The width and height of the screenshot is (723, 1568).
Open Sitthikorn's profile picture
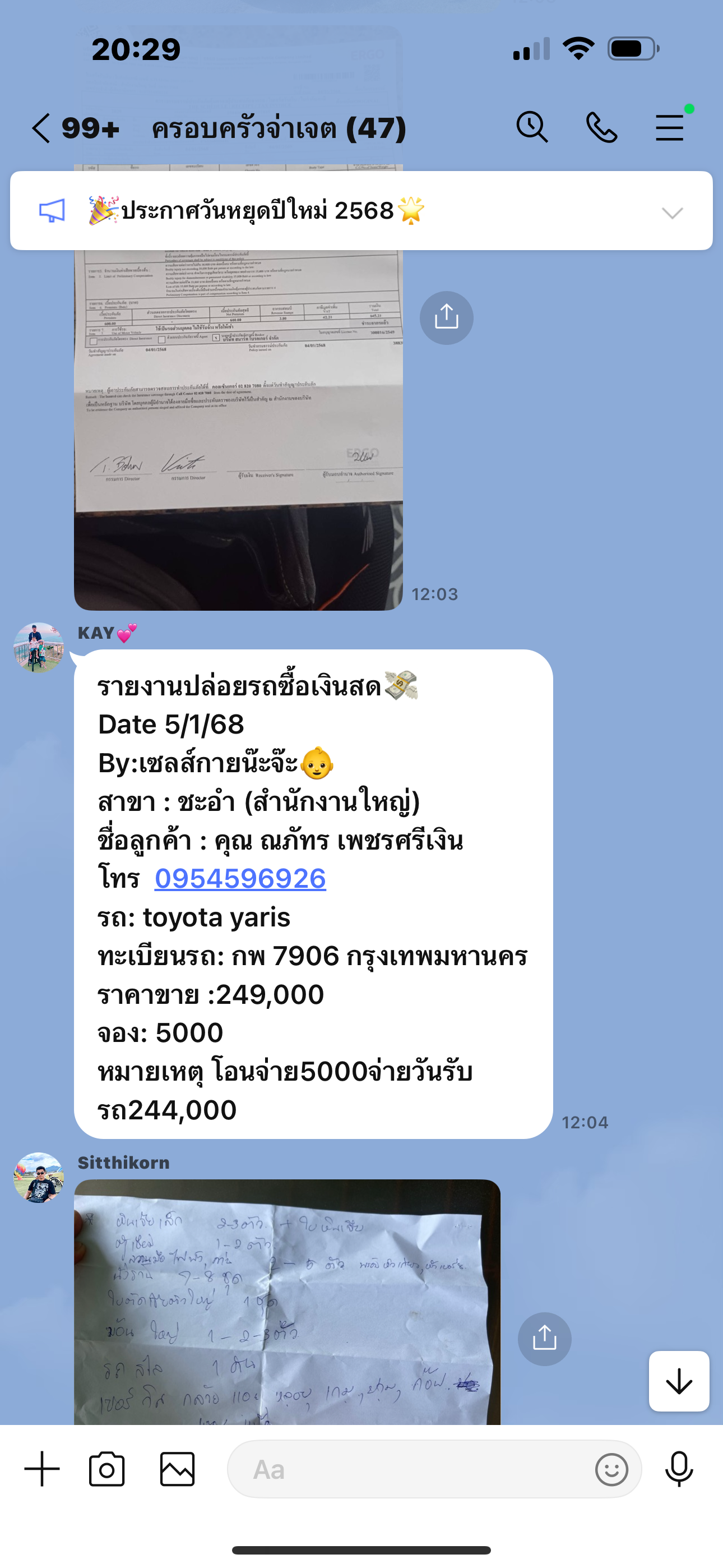point(38,1177)
